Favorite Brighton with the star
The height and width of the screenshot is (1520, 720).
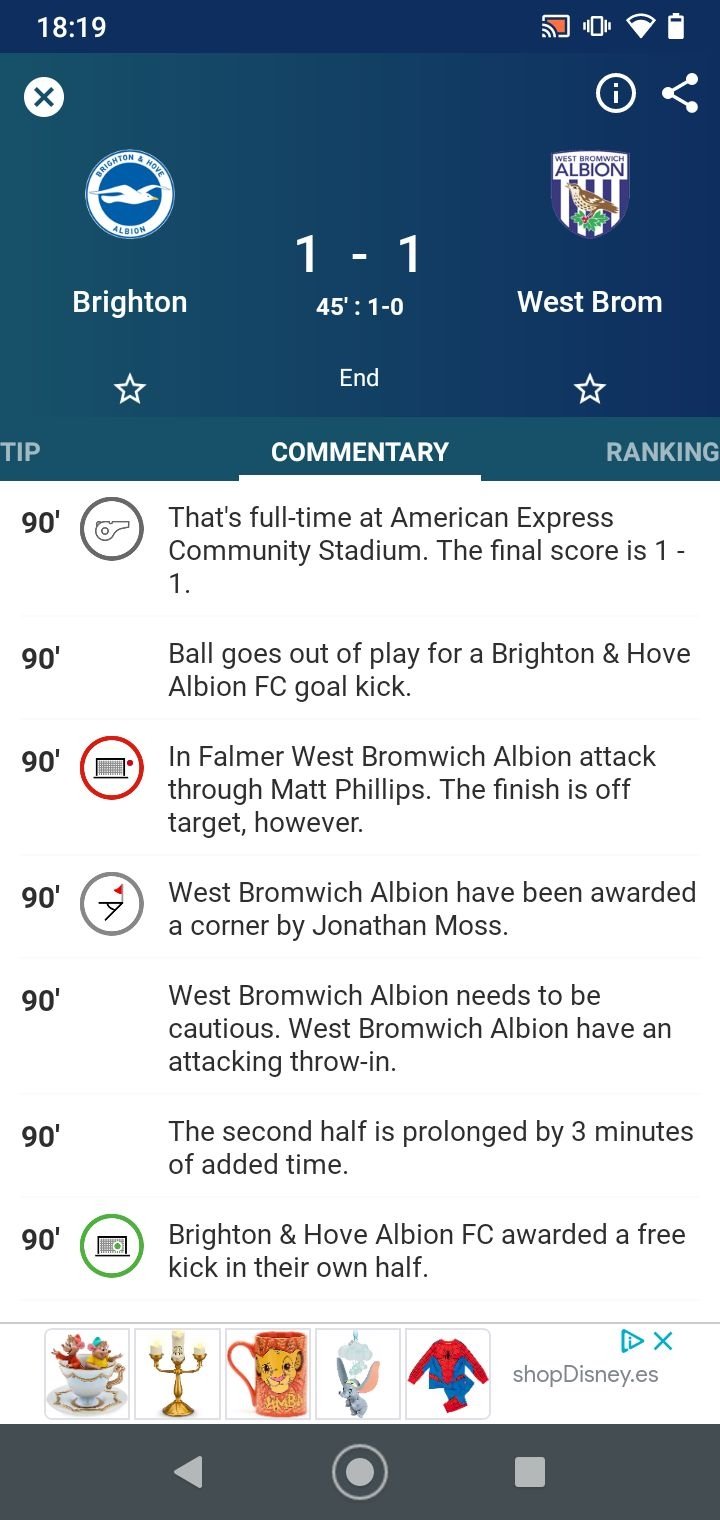(x=130, y=389)
